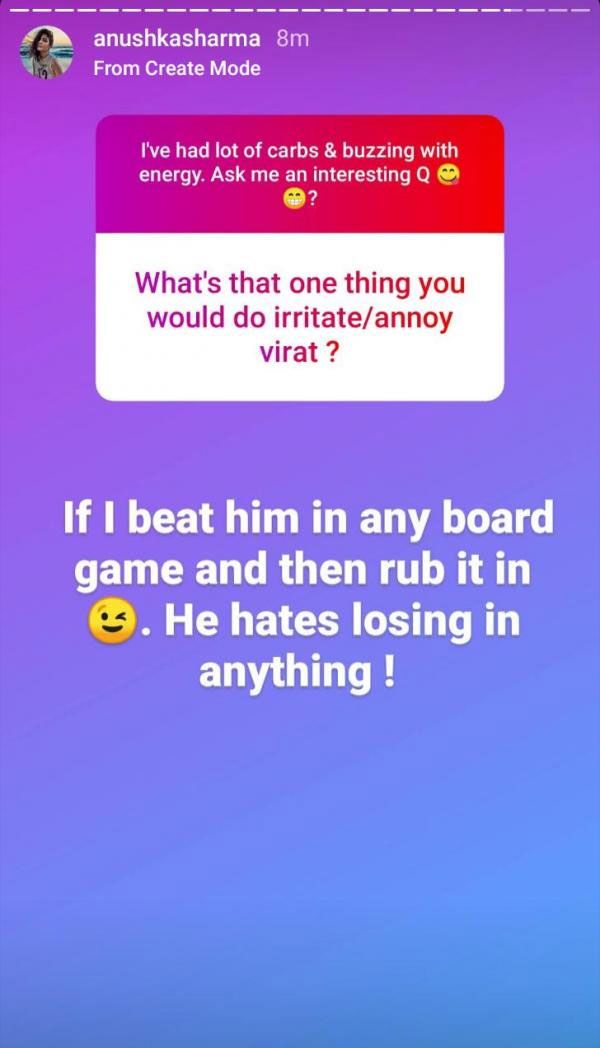Open the From Create Mode label

pyautogui.click(x=176, y=68)
